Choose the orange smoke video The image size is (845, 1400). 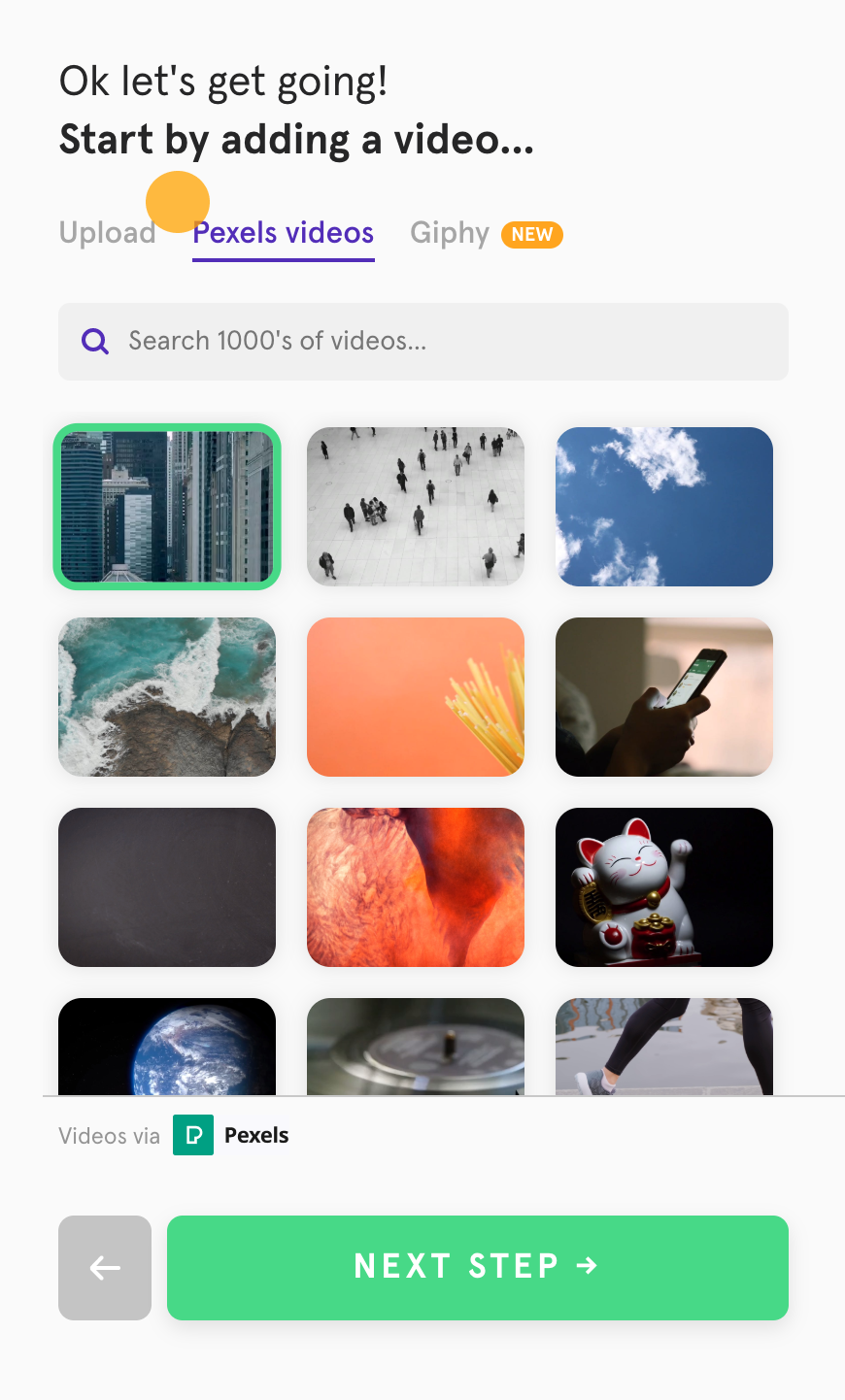[x=416, y=887]
